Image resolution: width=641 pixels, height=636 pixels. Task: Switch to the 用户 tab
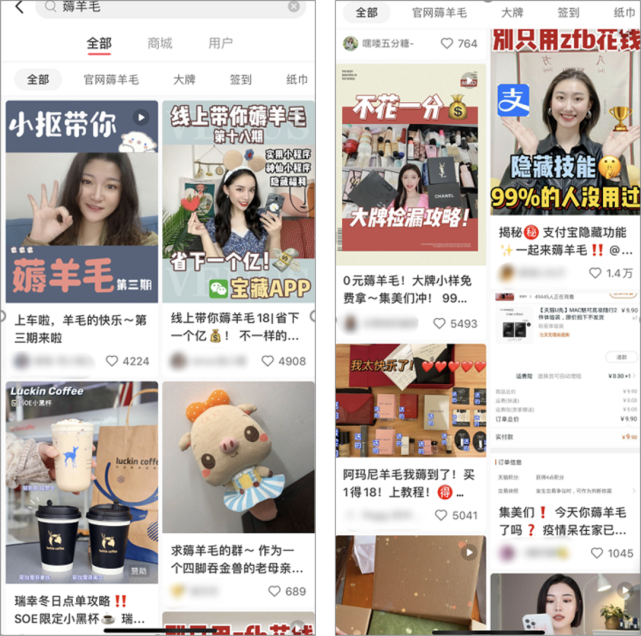[x=221, y=43]
